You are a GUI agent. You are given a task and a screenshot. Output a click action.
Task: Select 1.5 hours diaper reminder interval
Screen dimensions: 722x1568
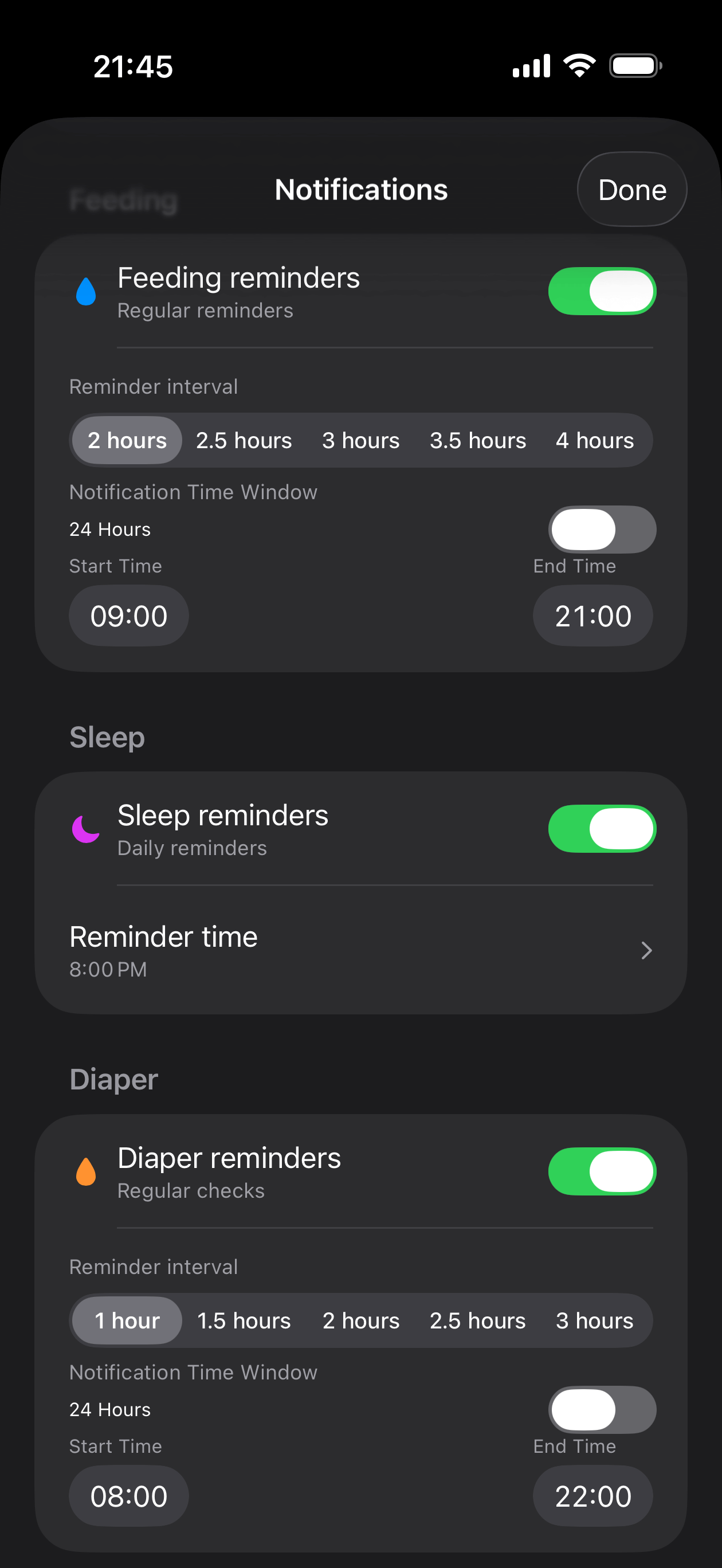pos(244,1320)
